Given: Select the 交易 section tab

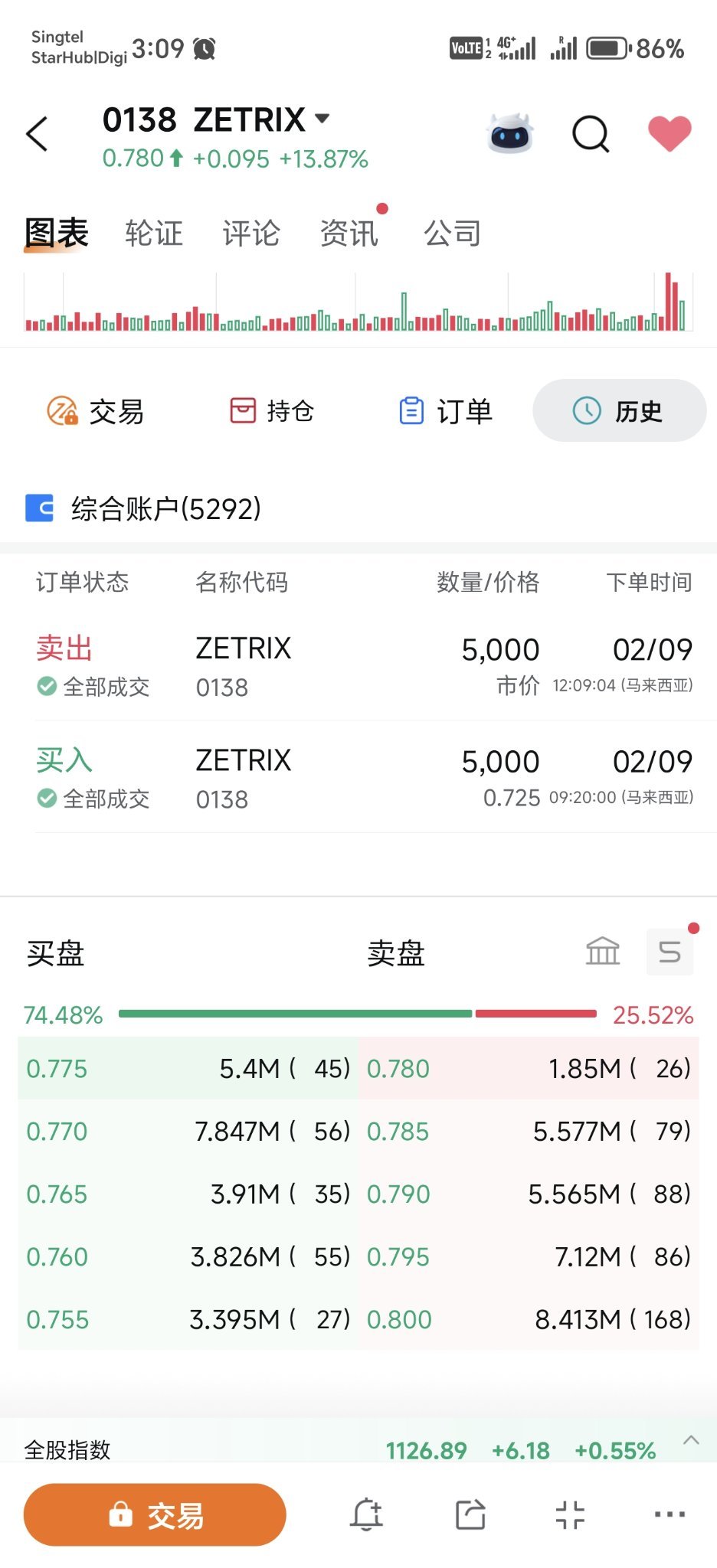Looking at the screenshot, I should [x=96, y=411].
